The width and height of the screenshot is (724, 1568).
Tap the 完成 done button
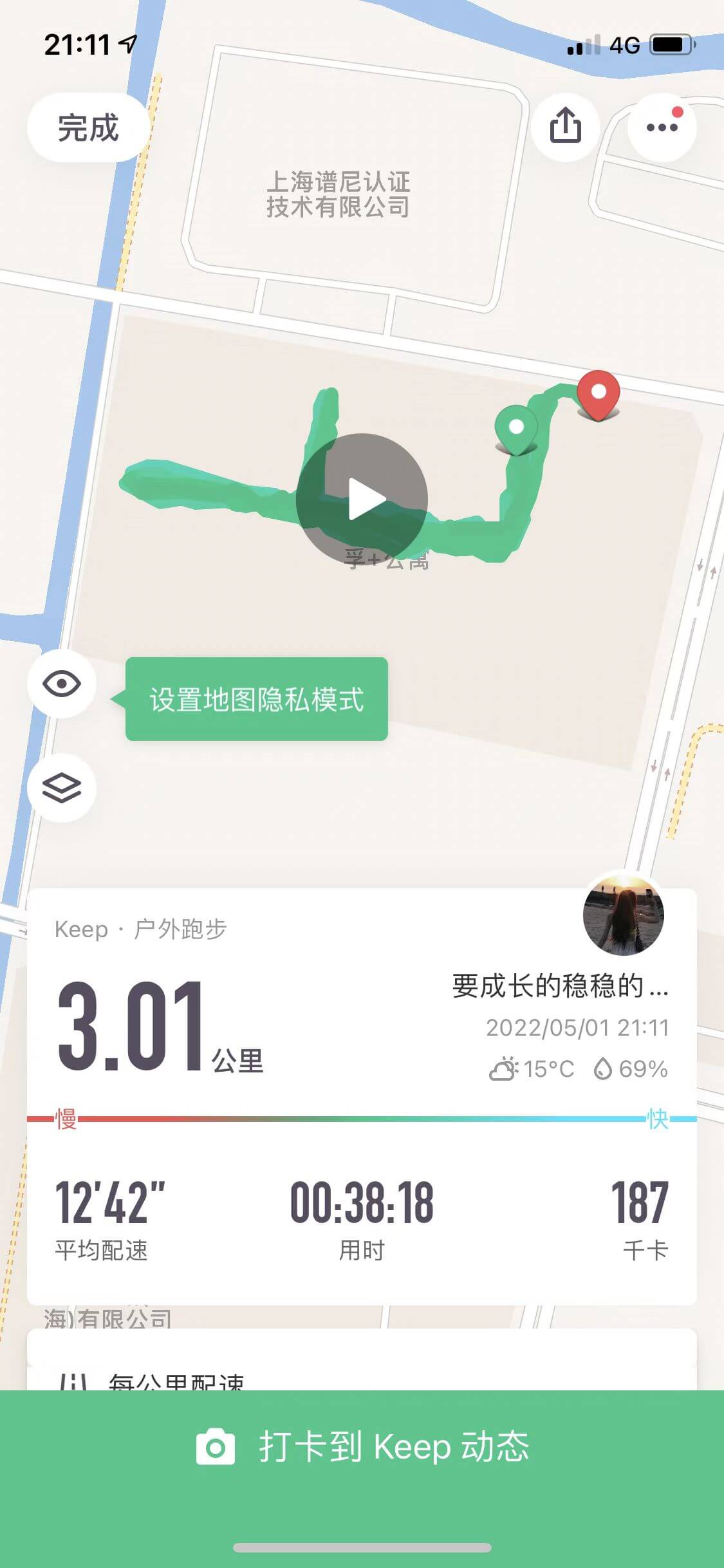pos(88,127)
